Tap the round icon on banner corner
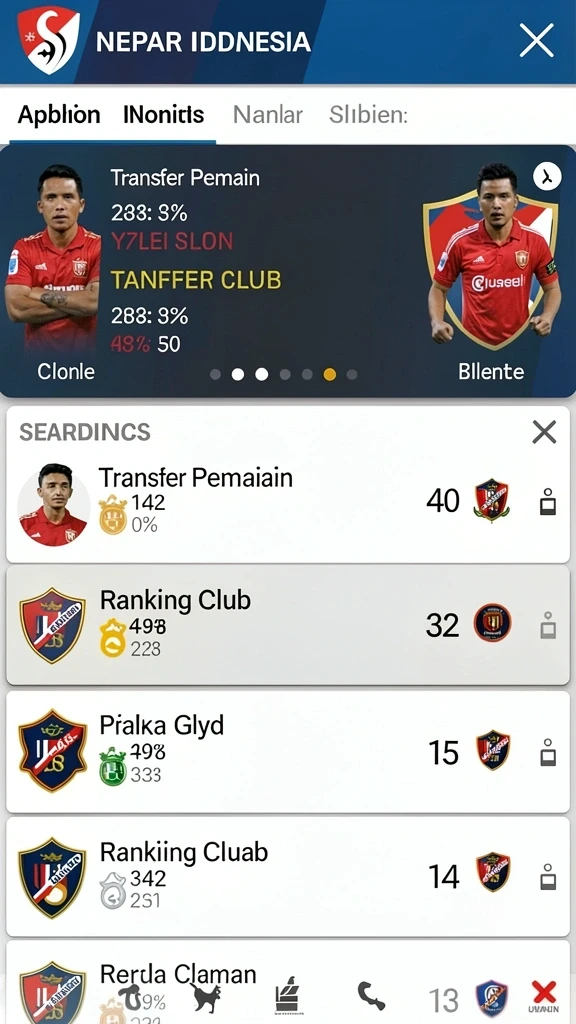 pyautogui.click(x=547, y=176)
